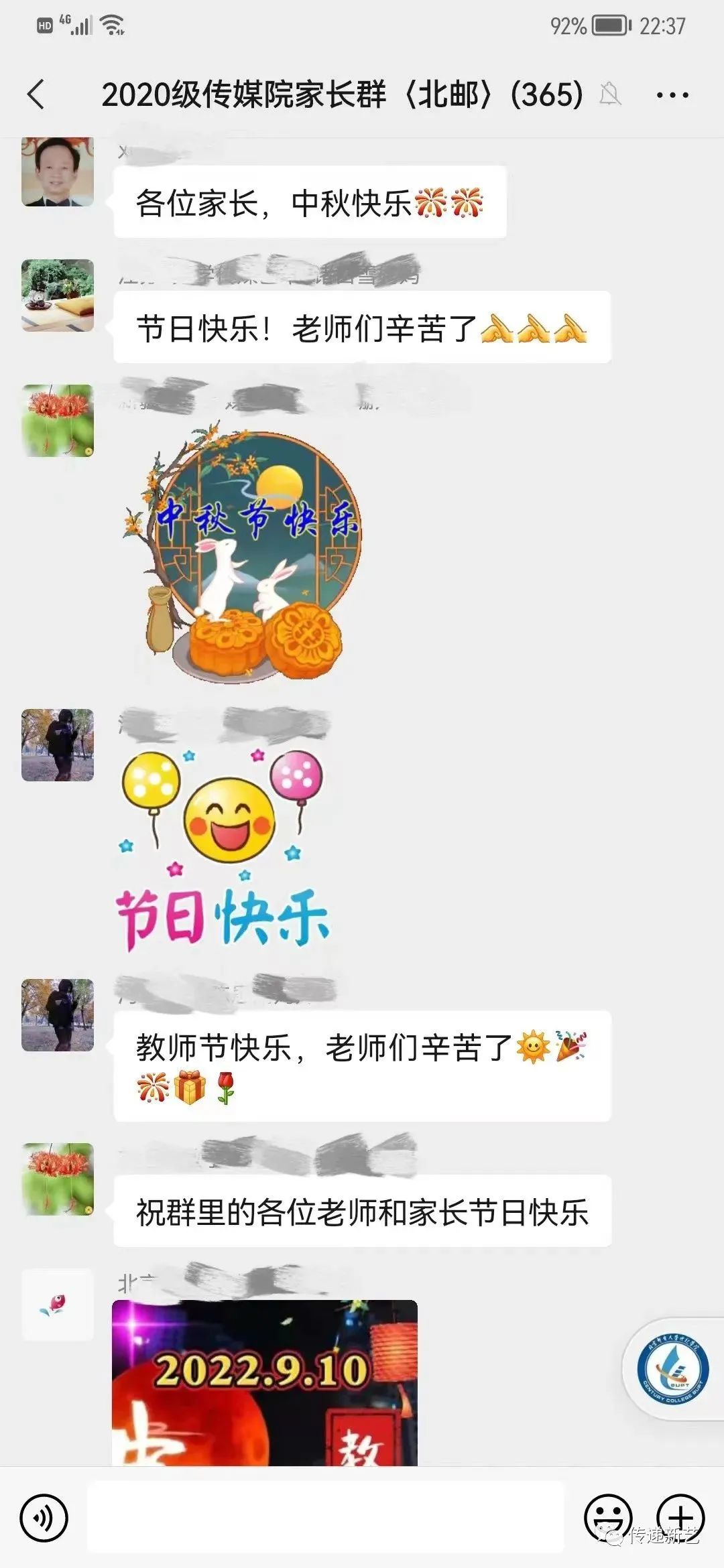This screenshot has height=1568, width=724.
Task: Open the plus attachment menu
Action: click(x=680, y=1517)
